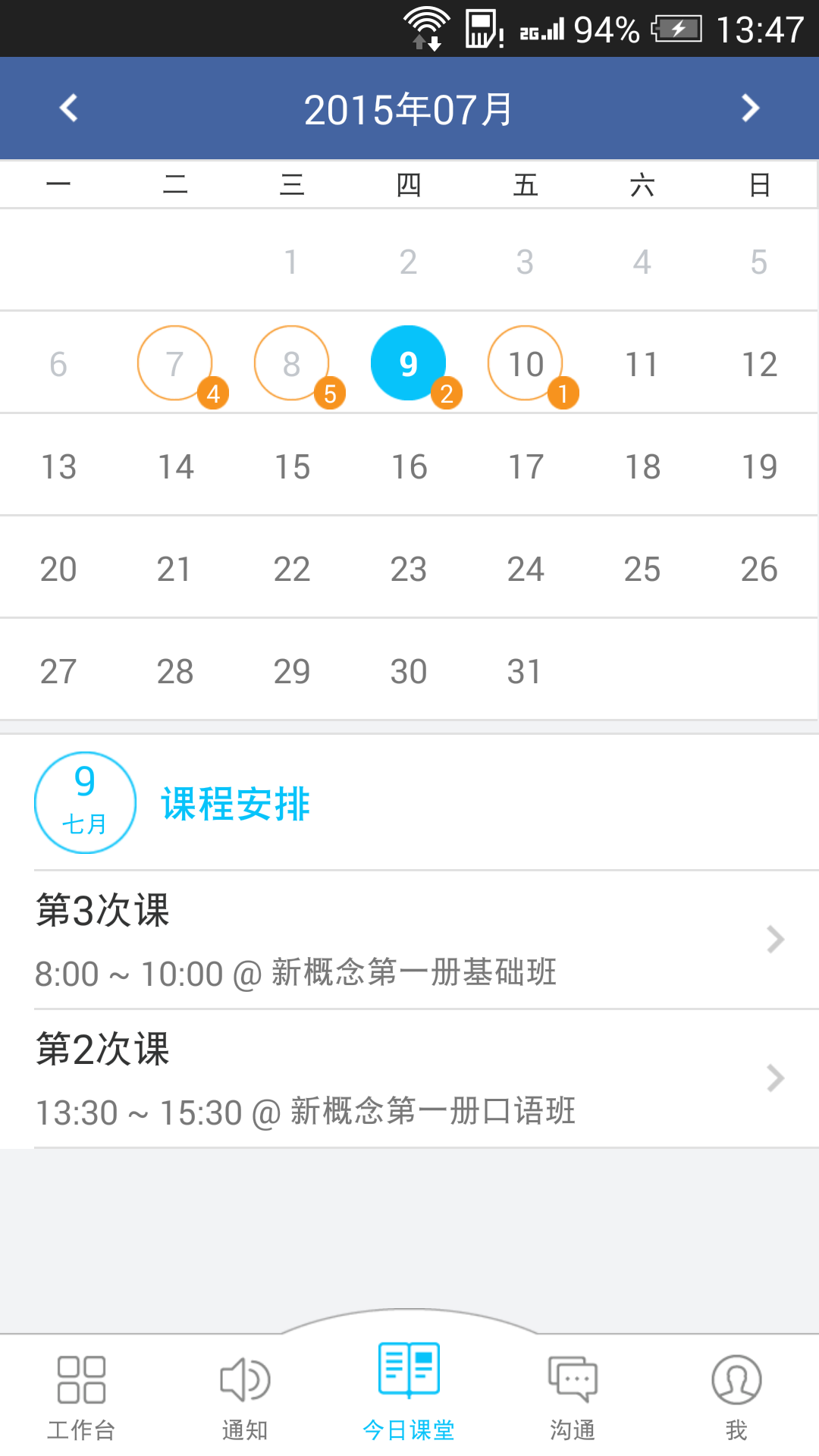Select July 10 on the calendar

[x=526, y=364]
